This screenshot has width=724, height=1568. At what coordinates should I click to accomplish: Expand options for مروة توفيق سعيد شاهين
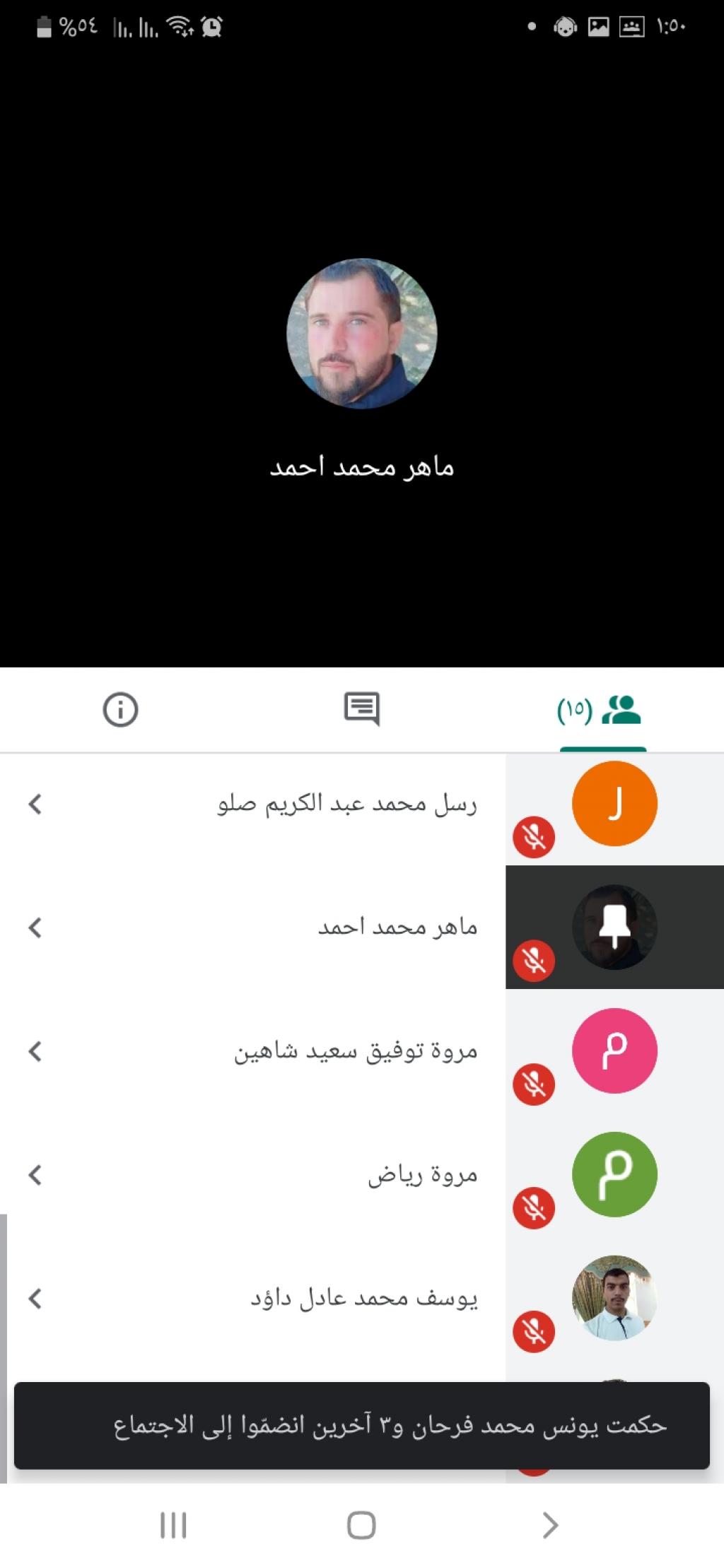(35, 1051)
